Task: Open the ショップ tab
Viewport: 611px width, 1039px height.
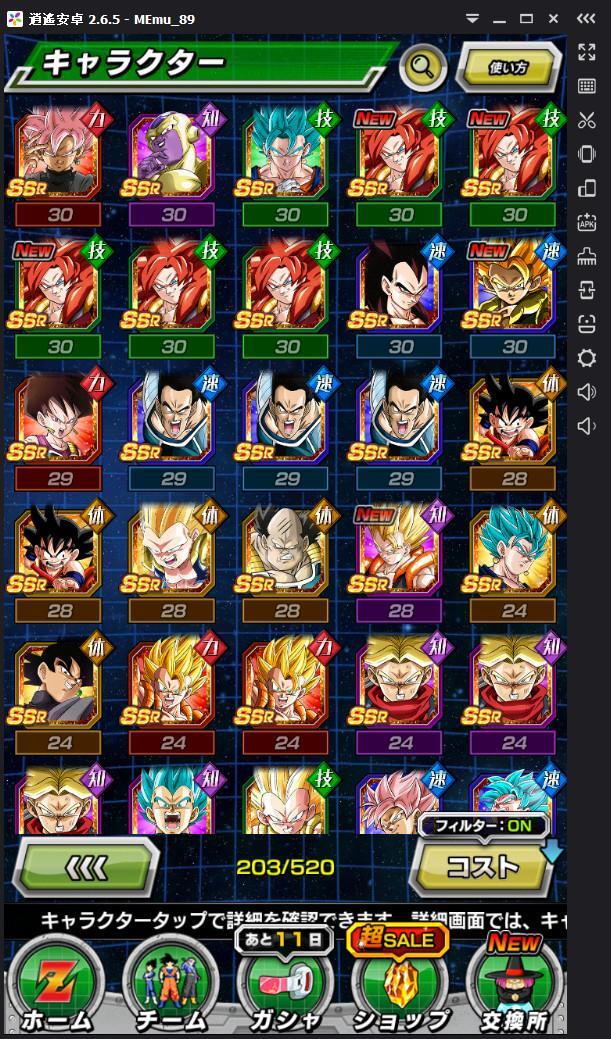Action: pos(401,985)
